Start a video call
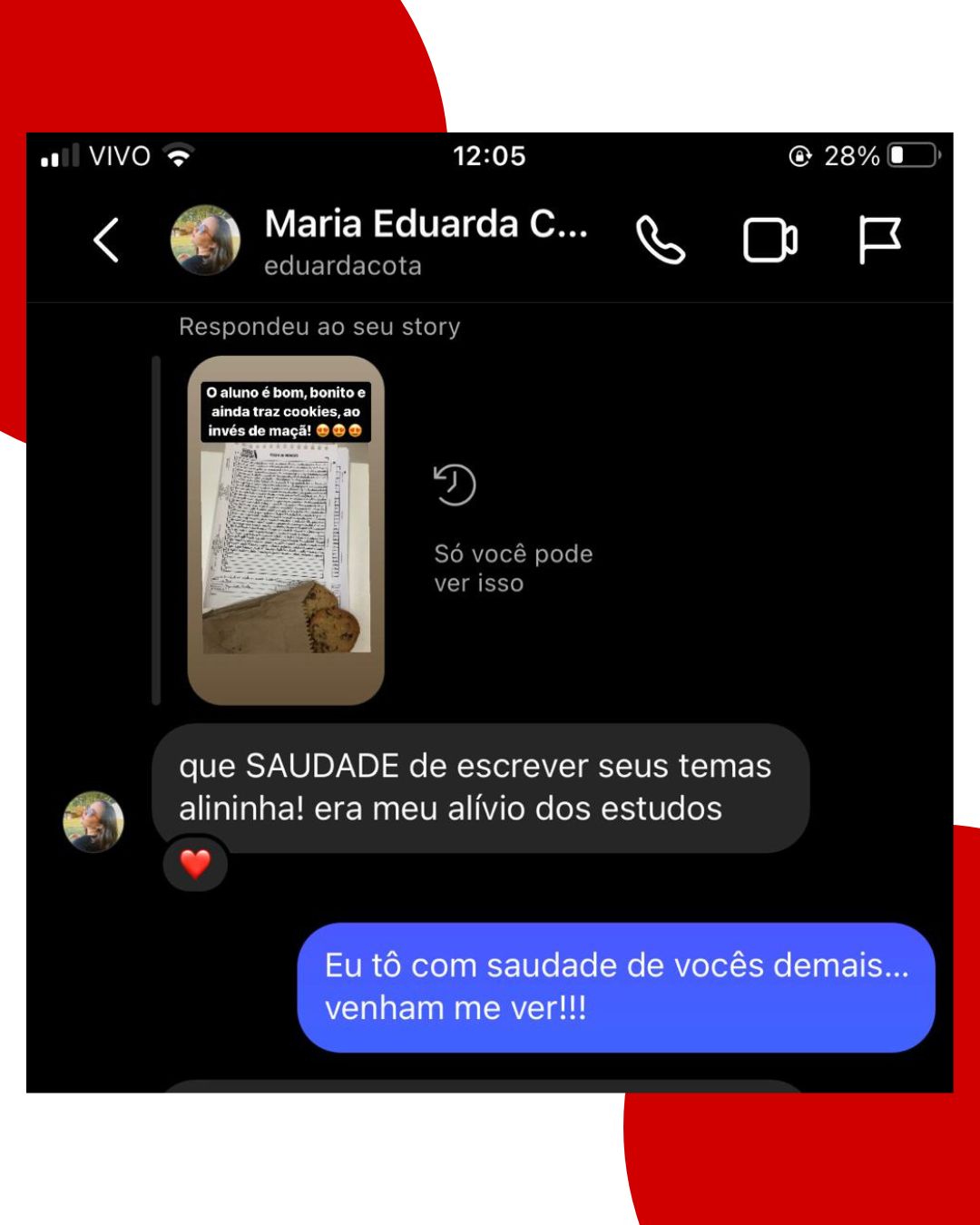Viewport: 980px width, 1225px height. pyautogui.click(x=770, y=239)
